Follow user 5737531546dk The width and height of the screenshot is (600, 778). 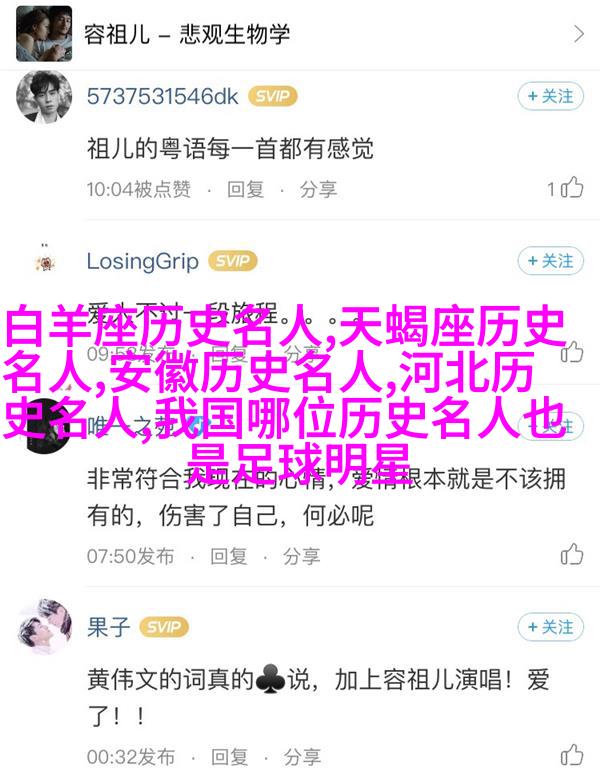point(550,96)
